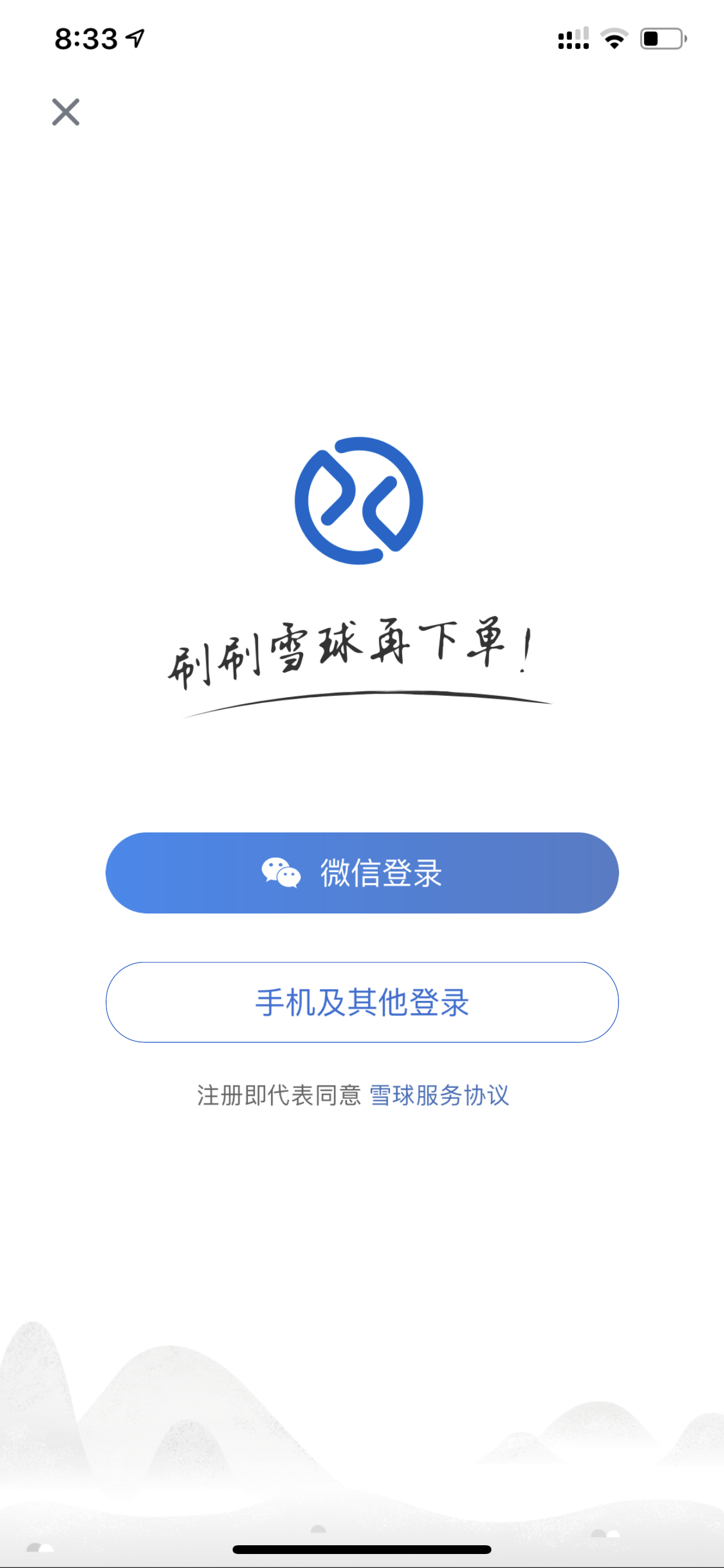Screen dimensions: 724x1568
Task: Log in with WeChat (微信登录)
Action: coord(362,872)
